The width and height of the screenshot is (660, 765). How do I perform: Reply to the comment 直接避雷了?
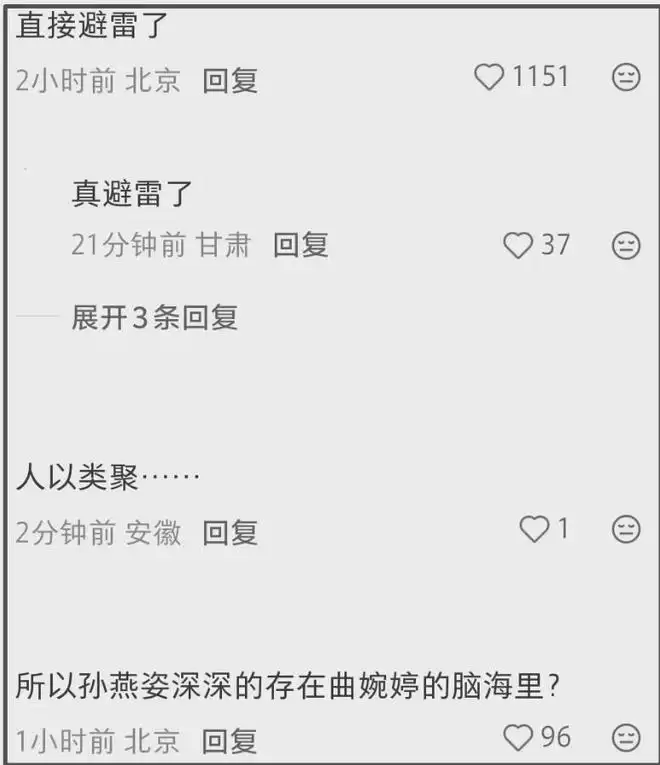[230, 81]
